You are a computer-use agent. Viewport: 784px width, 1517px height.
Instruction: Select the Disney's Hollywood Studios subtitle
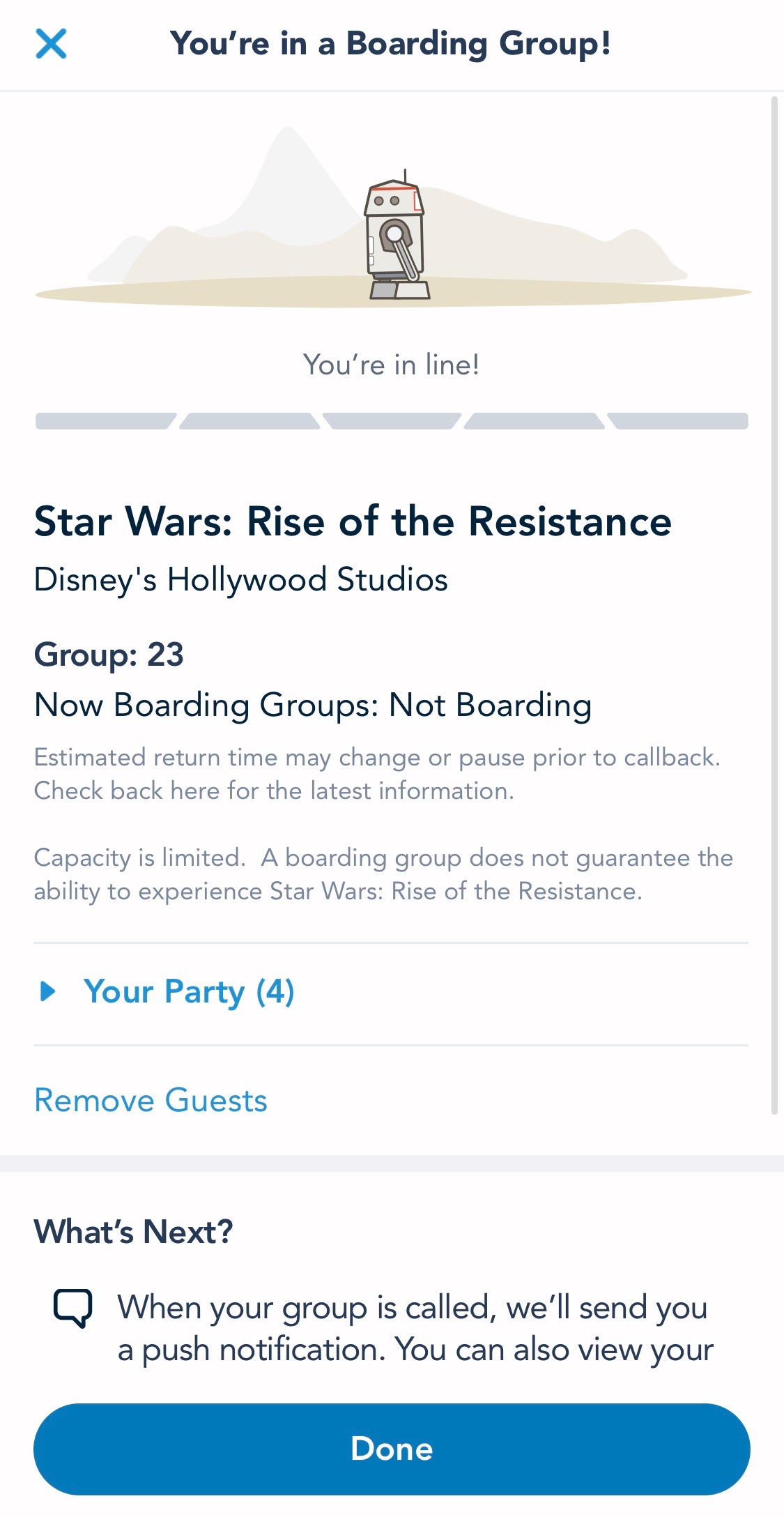(241, 579)
